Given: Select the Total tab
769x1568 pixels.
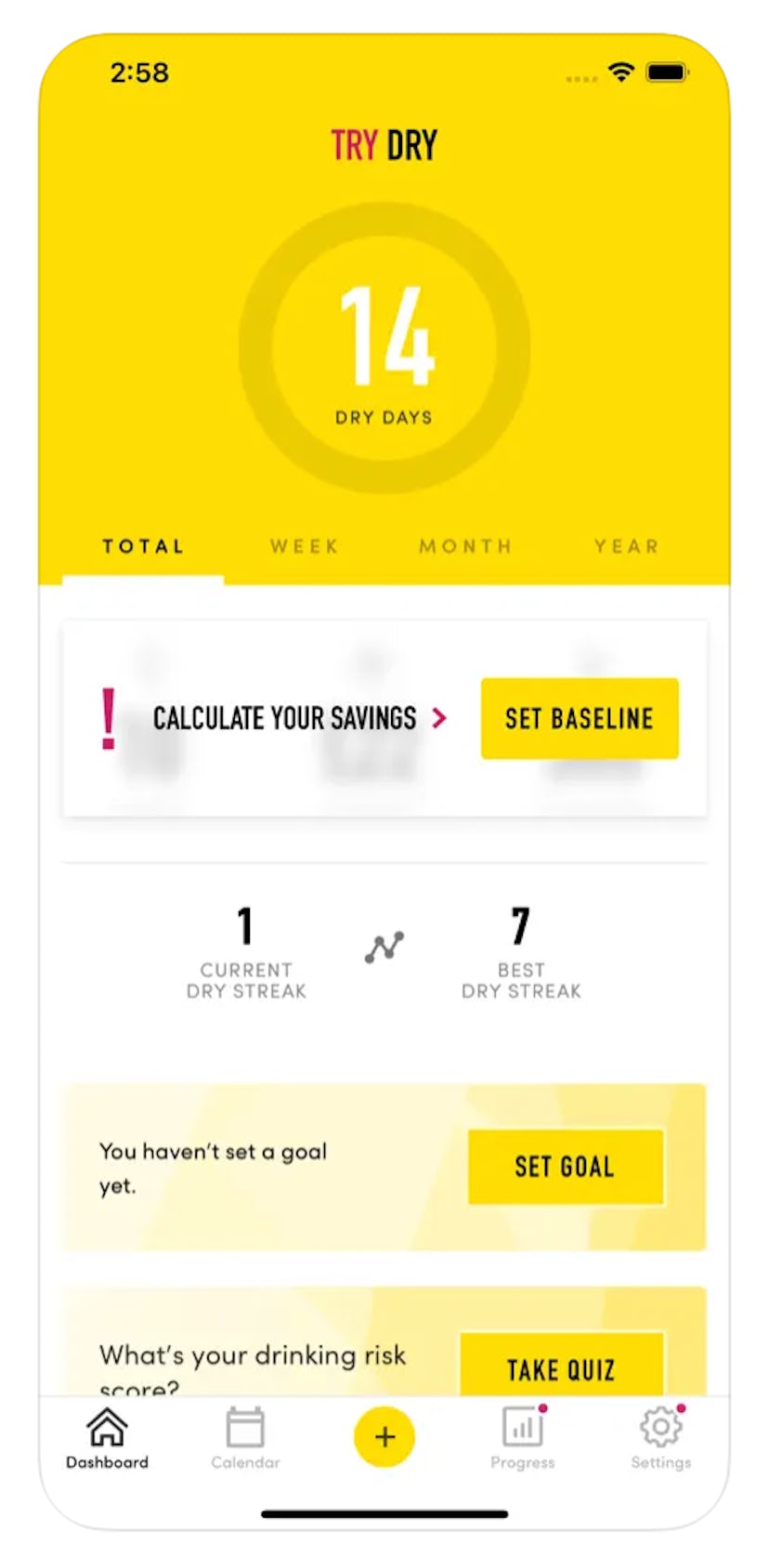Looking at the screenshot, I should click(x=143, y=546).
